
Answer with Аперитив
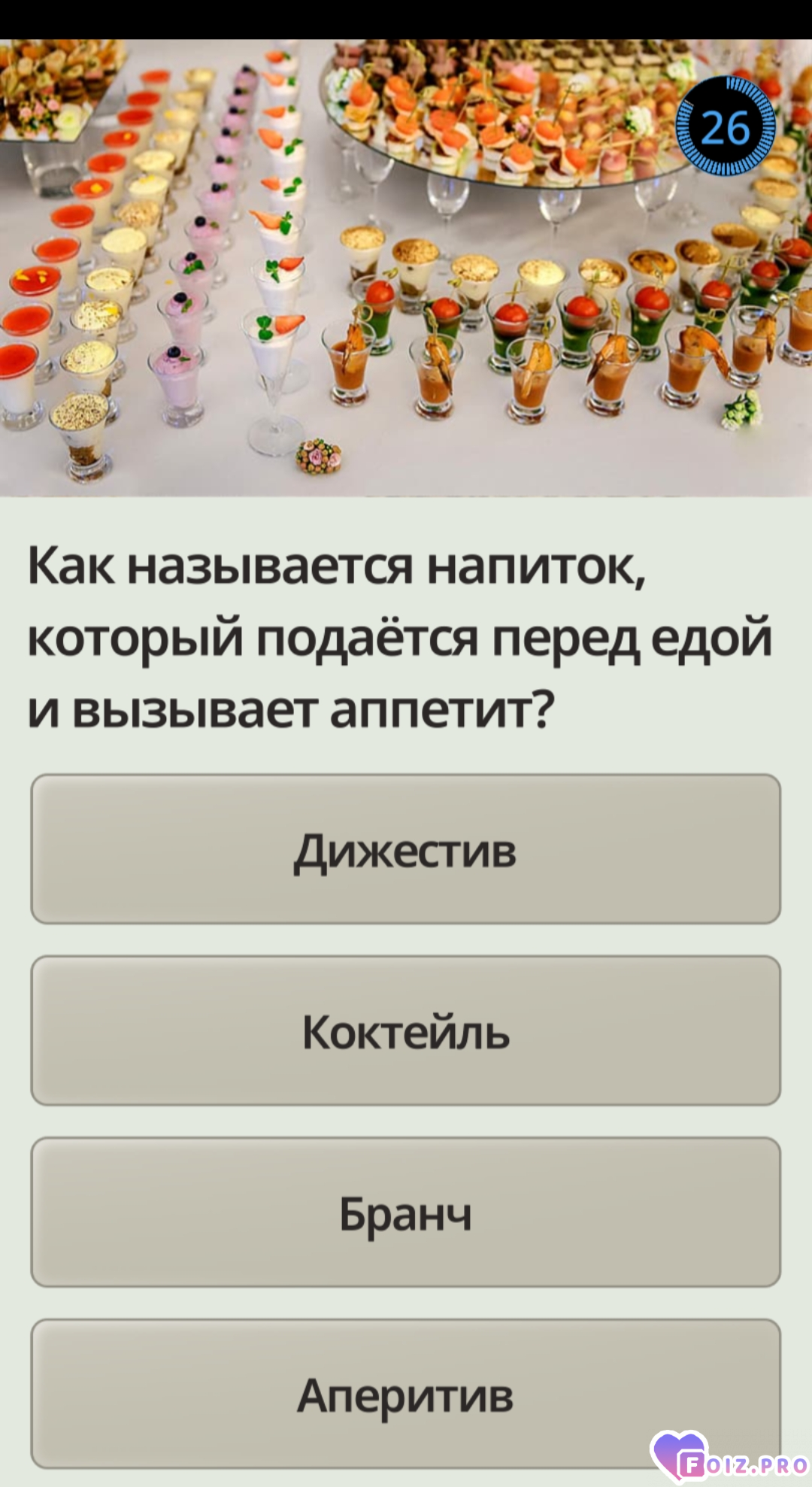tap(405, 1393)
